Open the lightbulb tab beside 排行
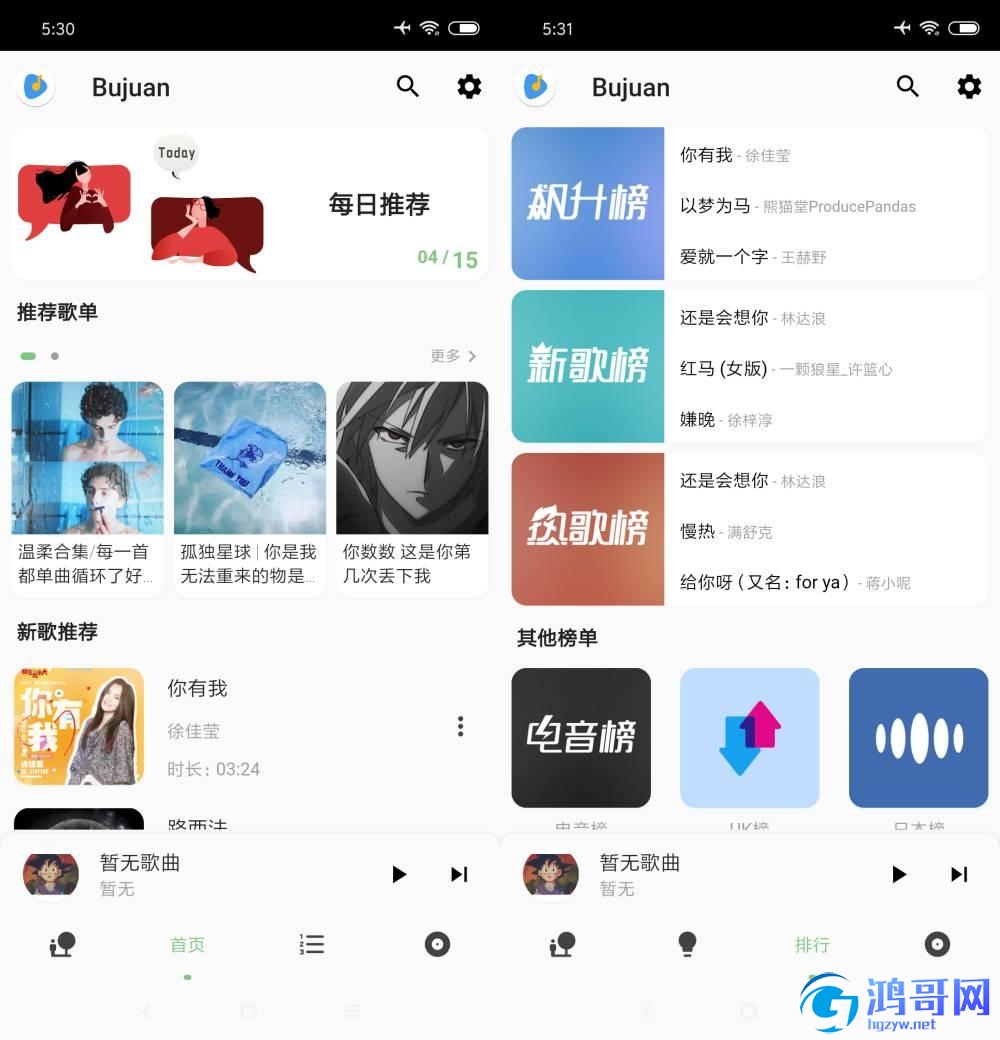This screenshot has width=1000, height=1040. pos(687,945)
